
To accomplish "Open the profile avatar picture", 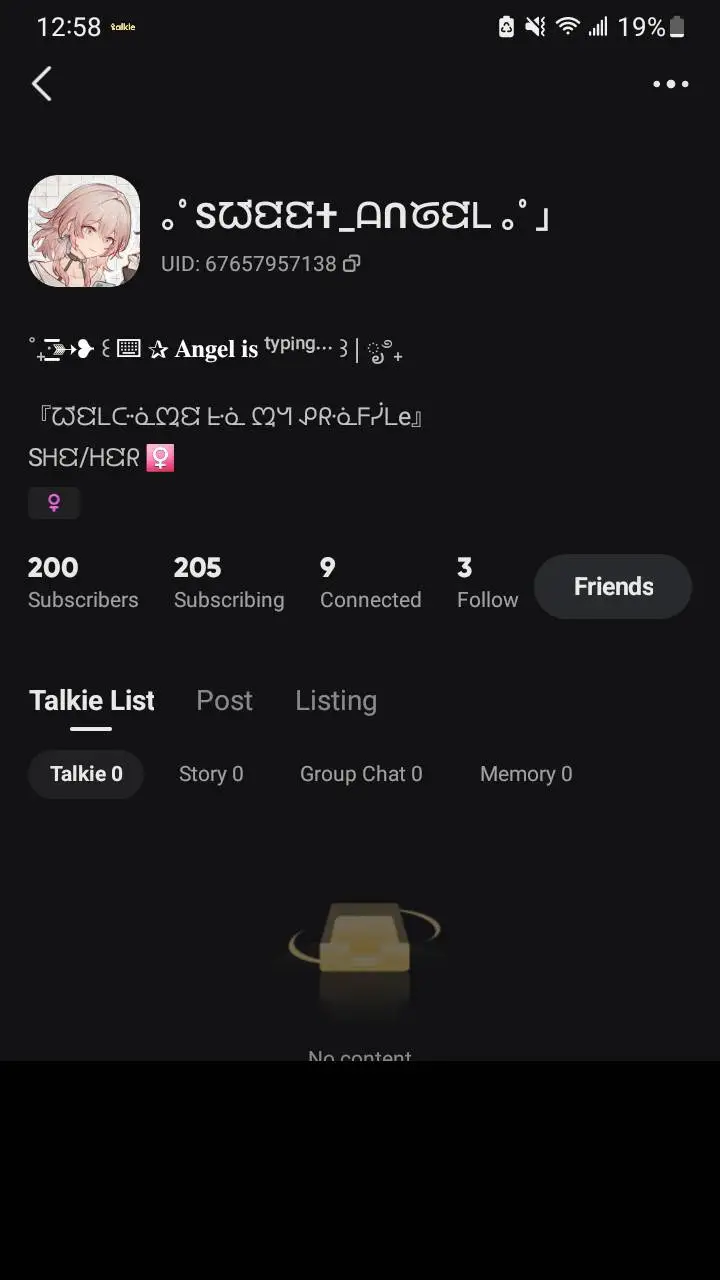I will click(x=84, y=231).
